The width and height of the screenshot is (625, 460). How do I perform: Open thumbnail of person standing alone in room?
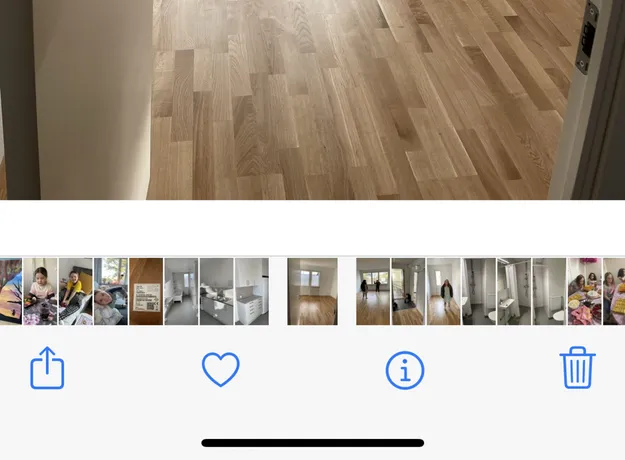tap(444, 291)
